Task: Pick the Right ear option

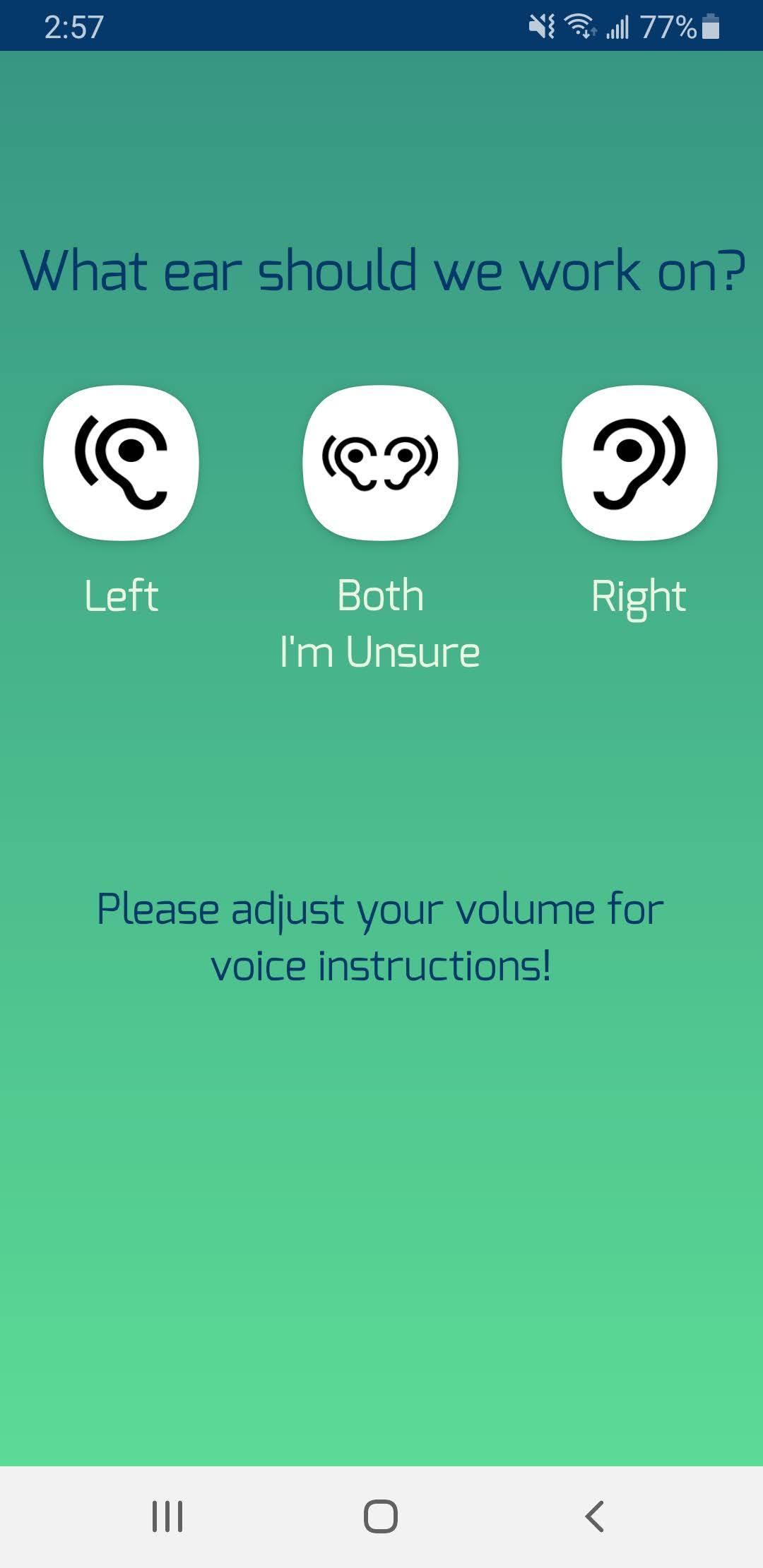Action: click(639, 463)
